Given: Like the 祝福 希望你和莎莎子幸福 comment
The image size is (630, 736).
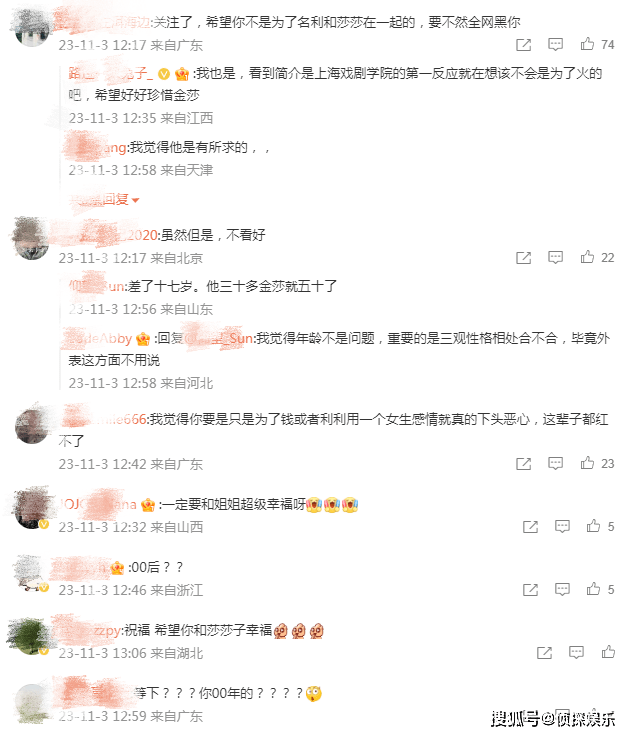Looking at the screenshot, I should [x=606, y=652].
